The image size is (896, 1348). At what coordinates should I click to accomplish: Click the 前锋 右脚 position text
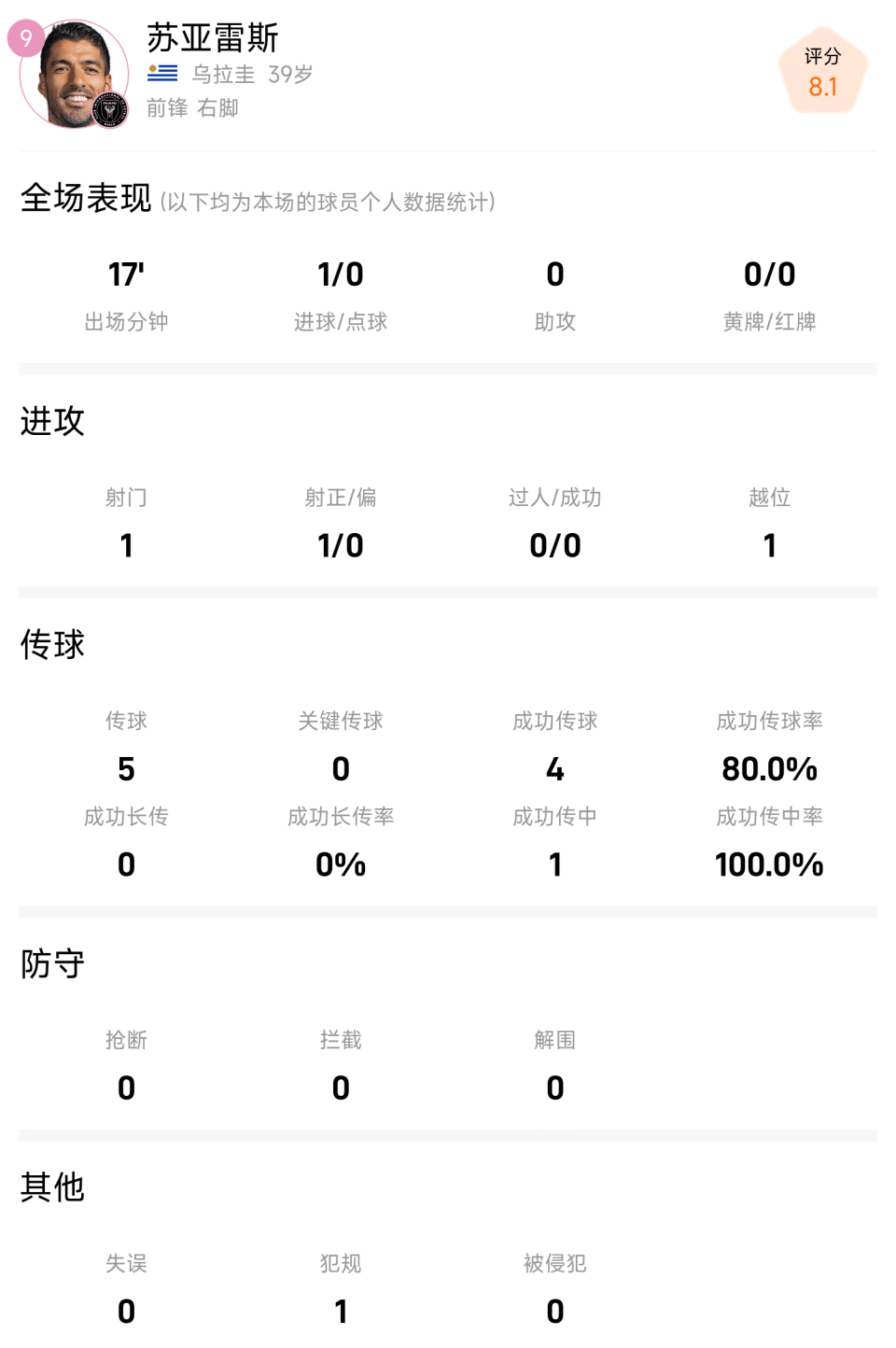pyautogui.click(x=191, y=107)
